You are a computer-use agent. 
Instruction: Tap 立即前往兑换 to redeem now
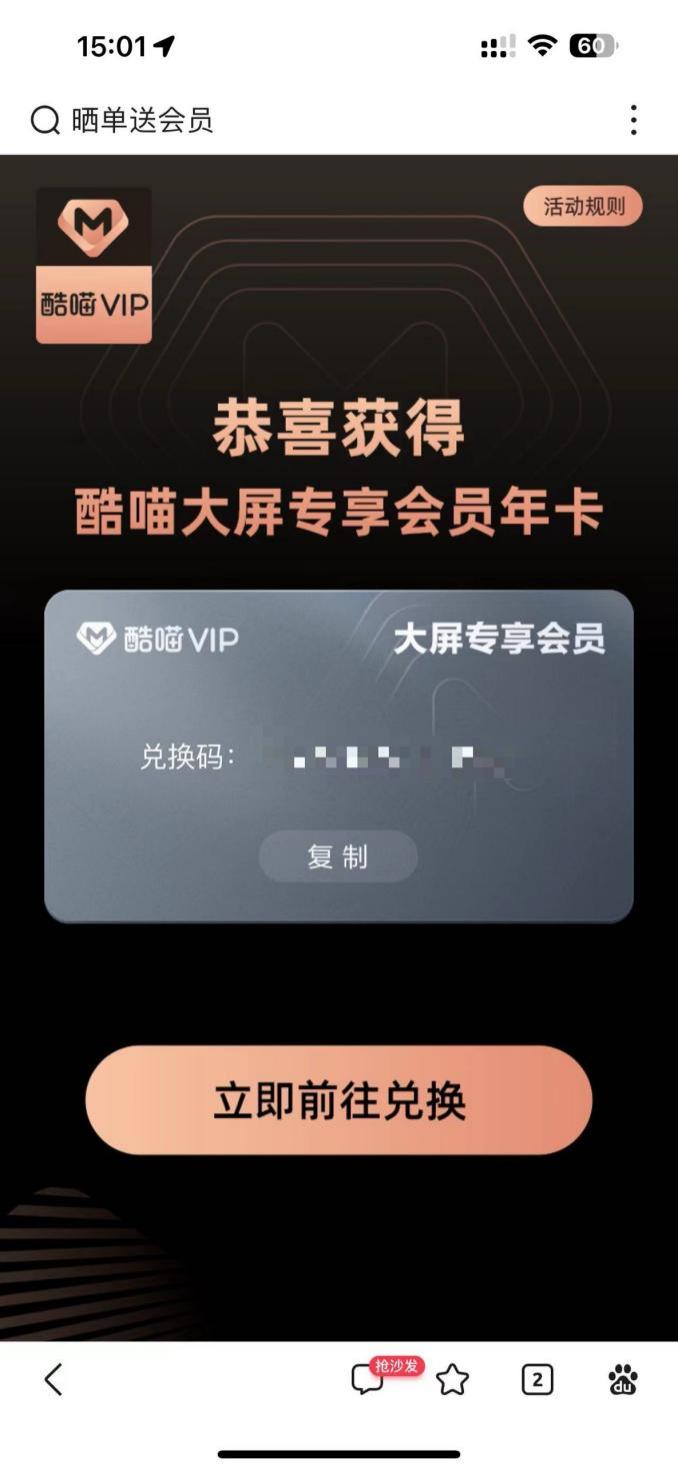tap(338, 1101)
